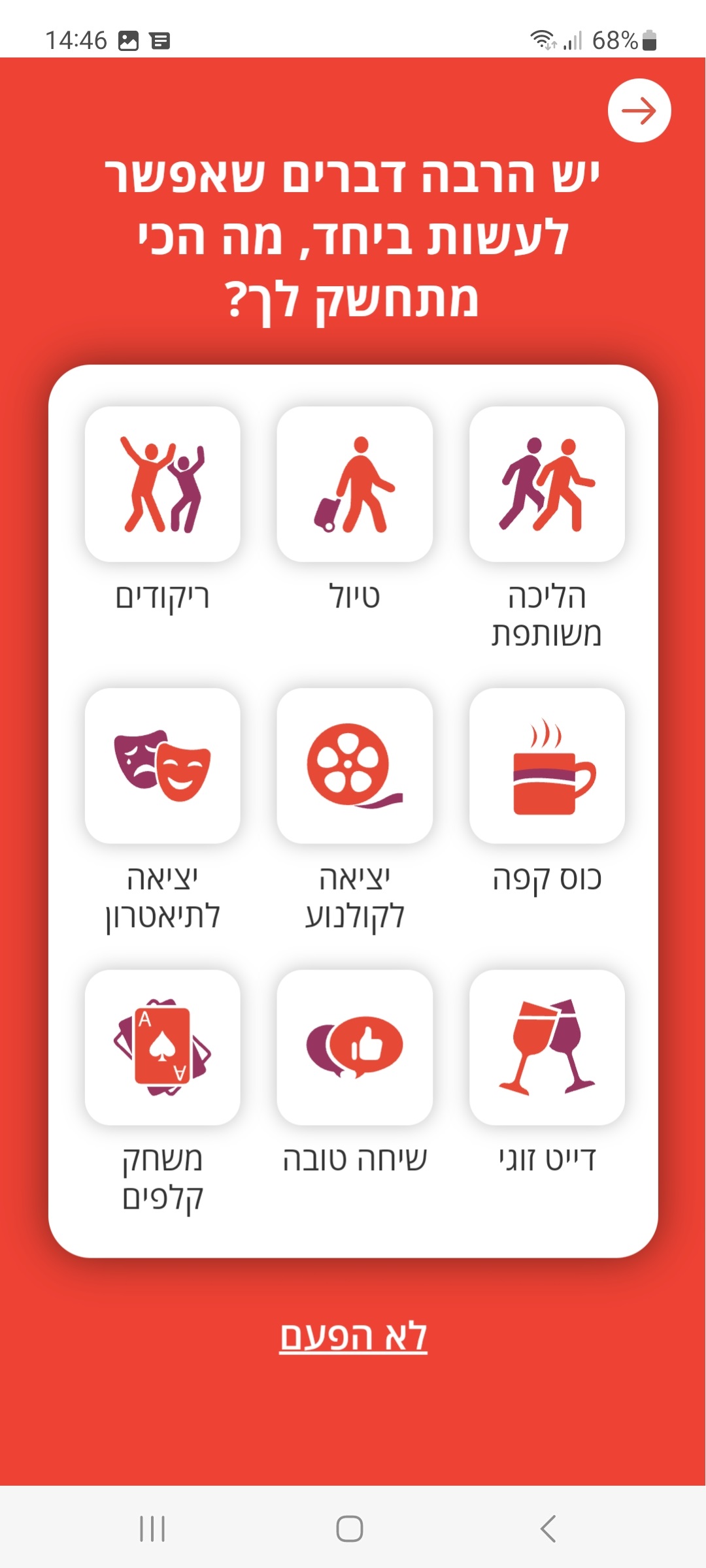Go back using the system back button

pyautogui.click(x=548, y=1529)
